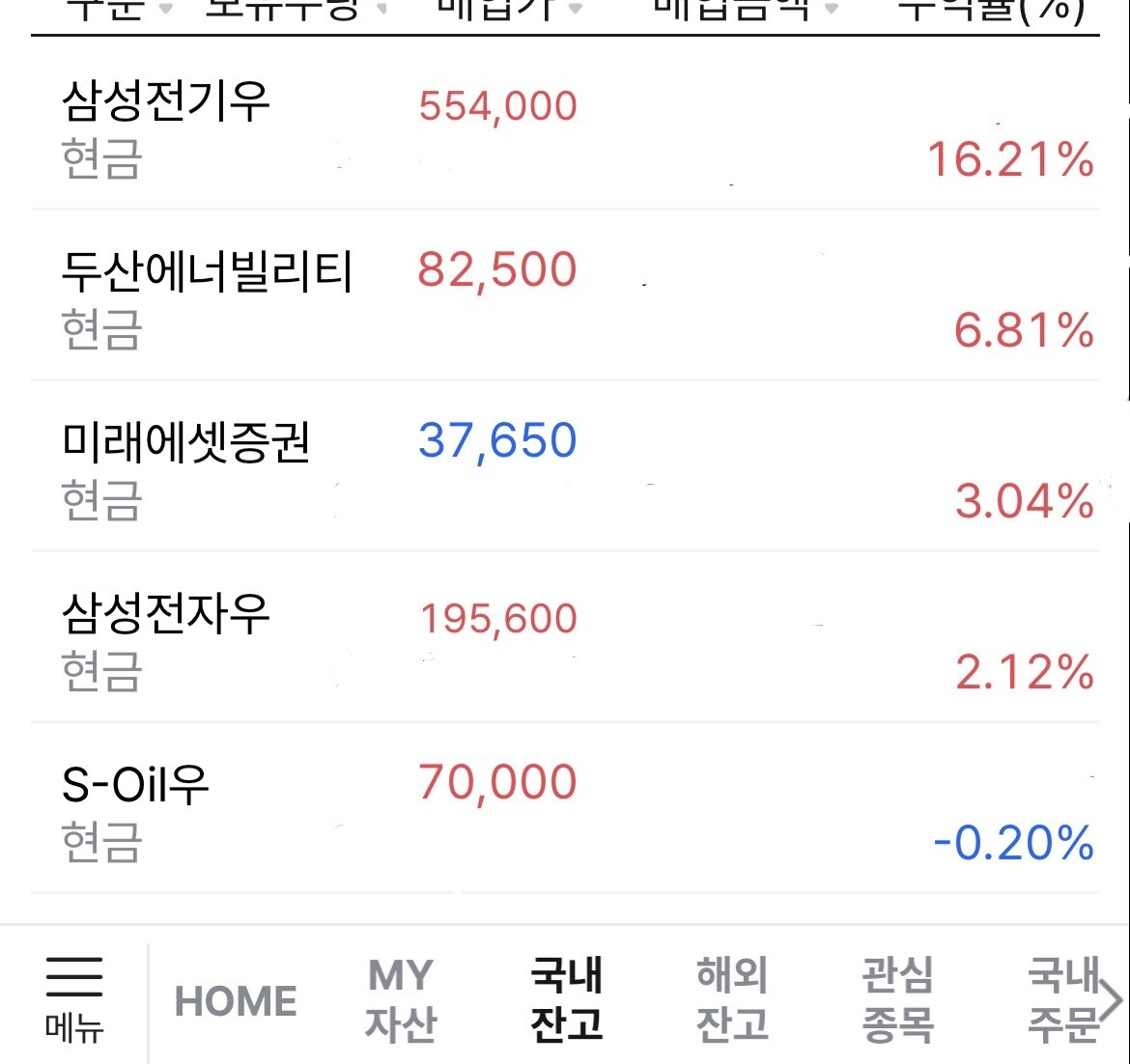This screenshot has width=1130, height=1064.
Task: Open the 관심 종목 tab
Action: click(x=898, y=1000)
